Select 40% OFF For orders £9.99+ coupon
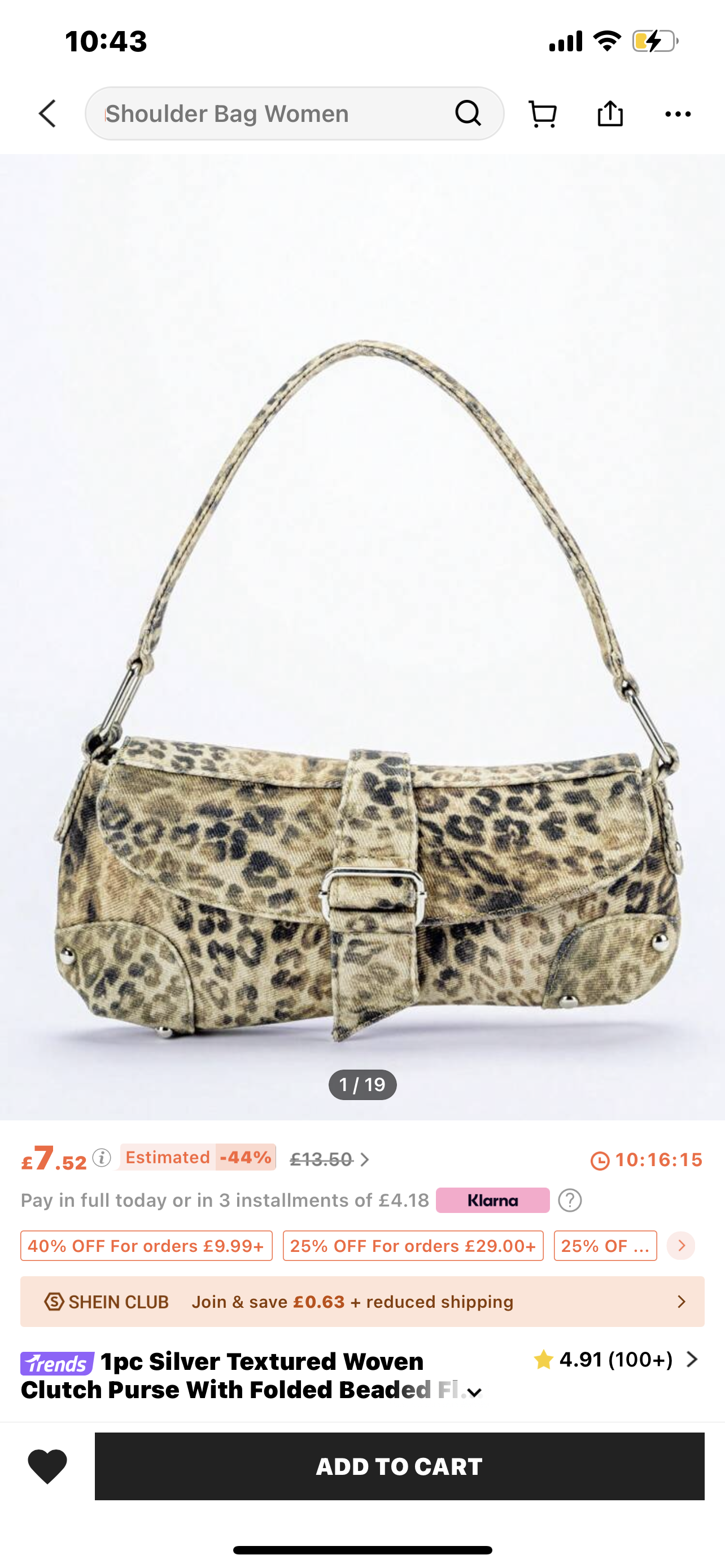The width and height of the screenshot is (725, 1568). (146, 1246)
